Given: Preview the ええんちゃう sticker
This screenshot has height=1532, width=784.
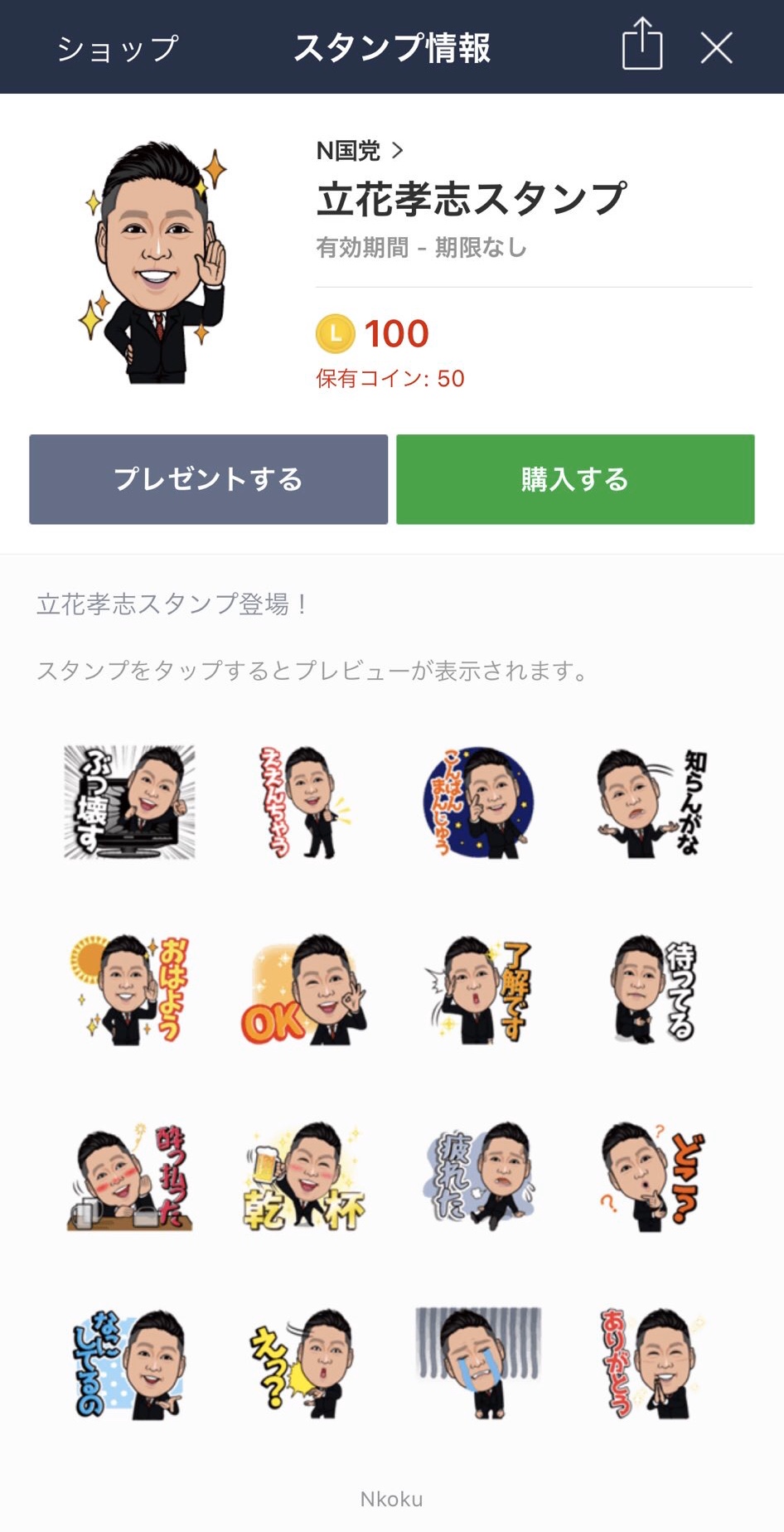Looking at the screenshot, I should coord(305,802).
